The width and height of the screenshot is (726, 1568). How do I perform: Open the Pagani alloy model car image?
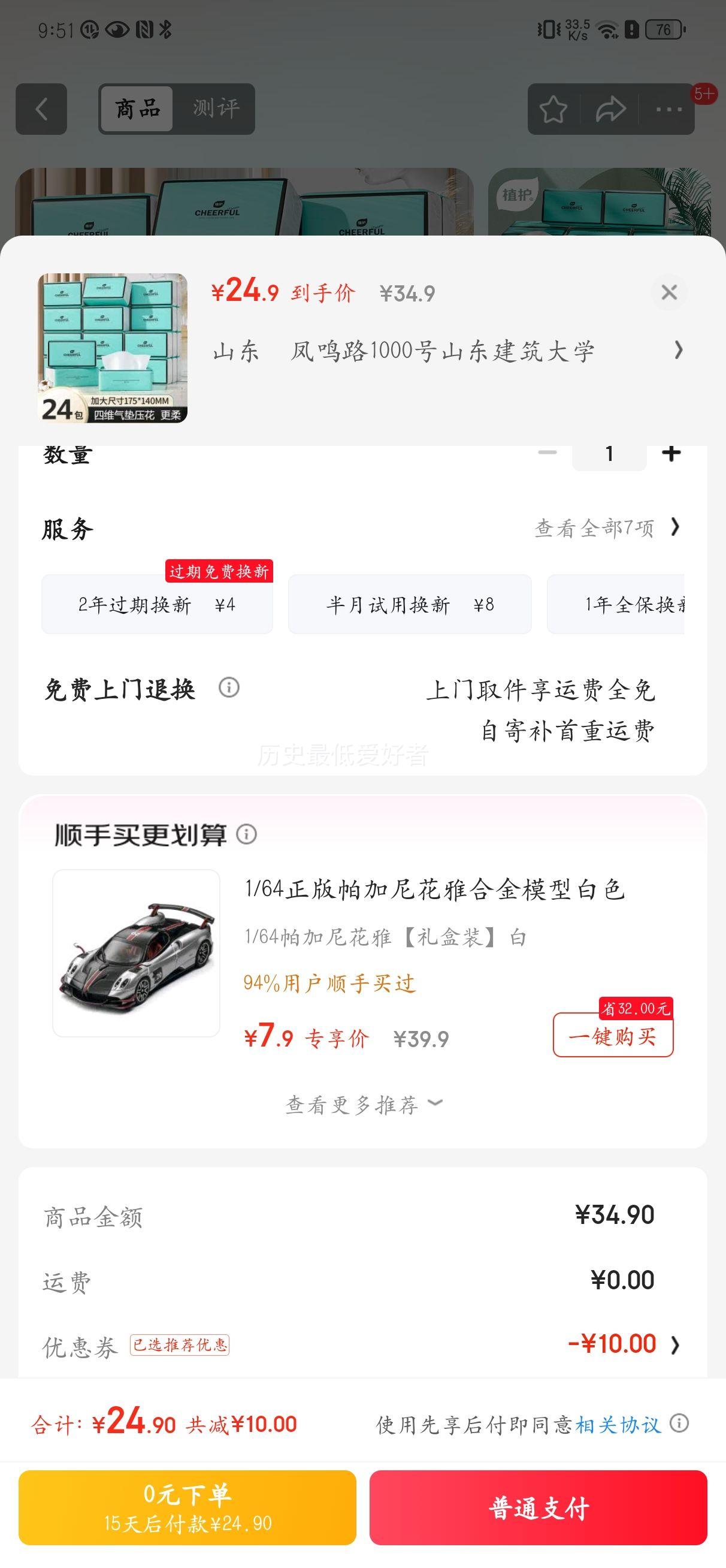(137, 952)
